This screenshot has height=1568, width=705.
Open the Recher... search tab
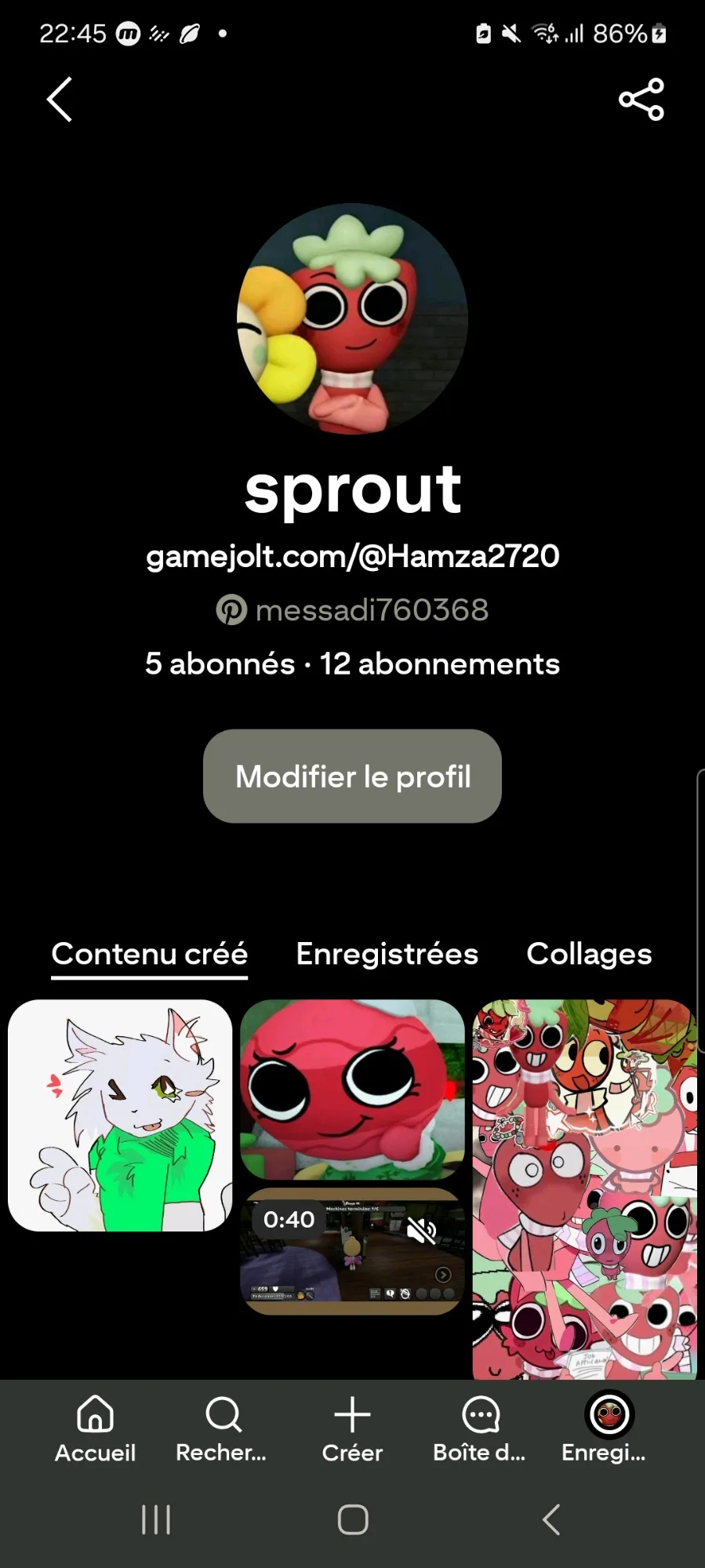click(222, 1429)
